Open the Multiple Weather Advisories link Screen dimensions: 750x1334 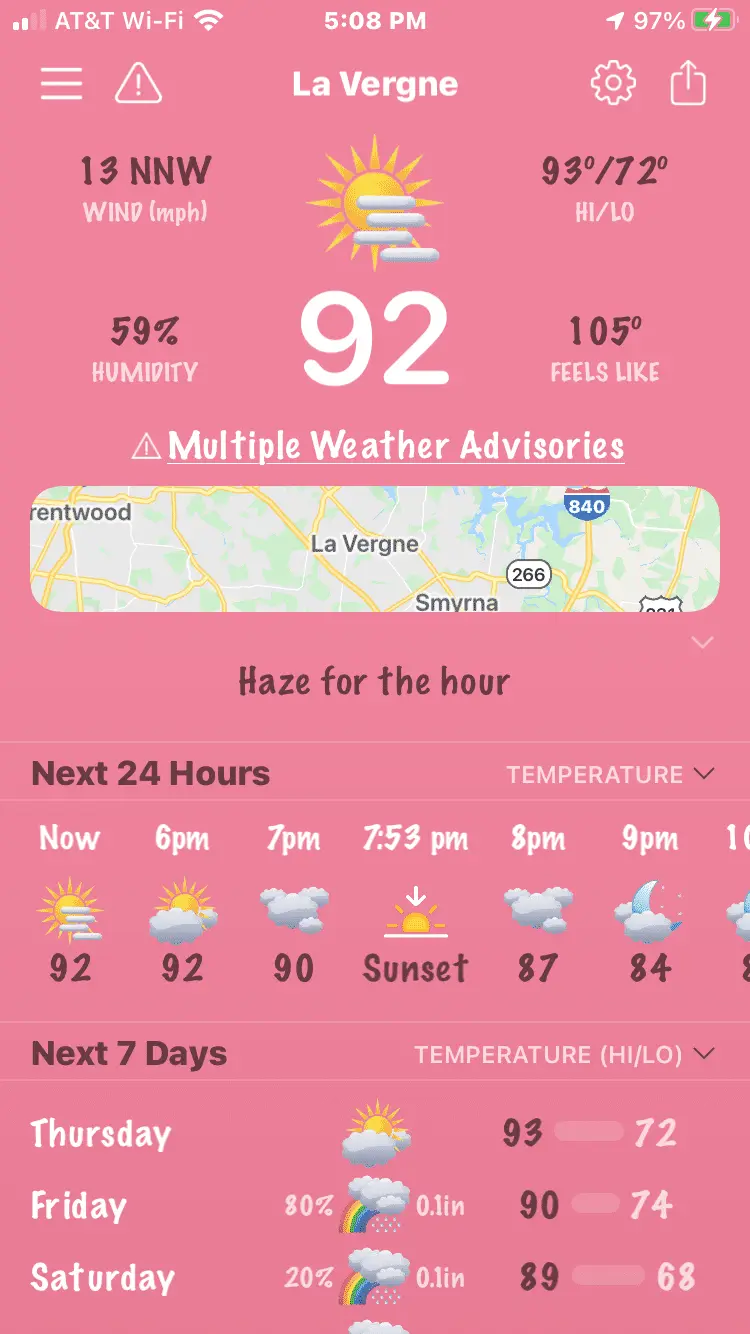click(395, 446)
